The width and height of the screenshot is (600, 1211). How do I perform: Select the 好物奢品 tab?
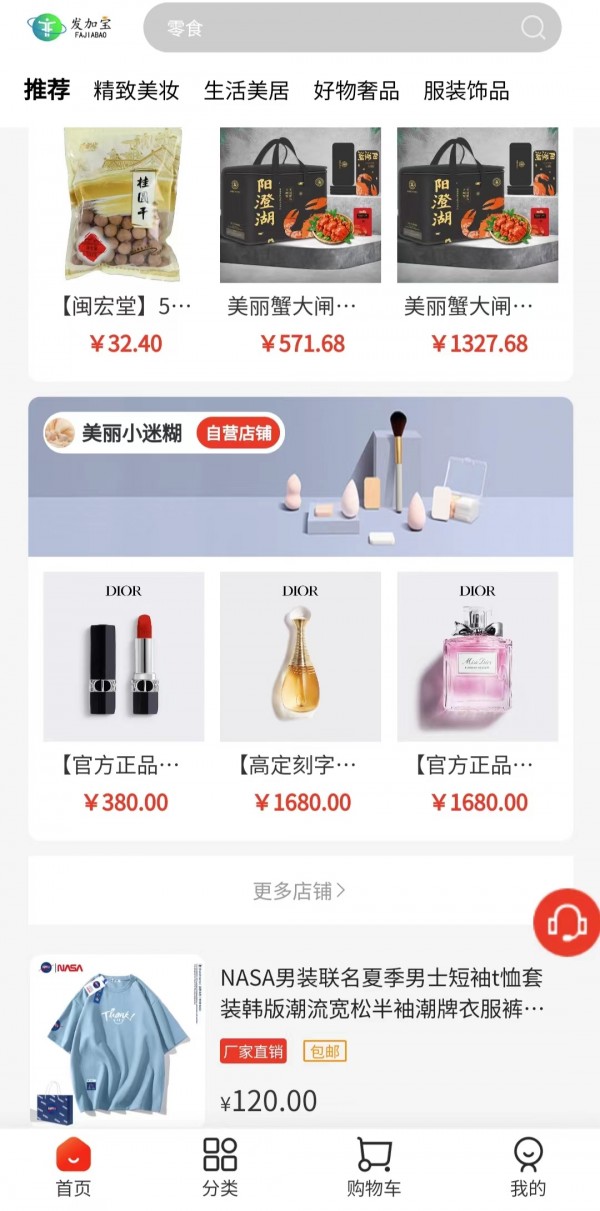point(356,91)
